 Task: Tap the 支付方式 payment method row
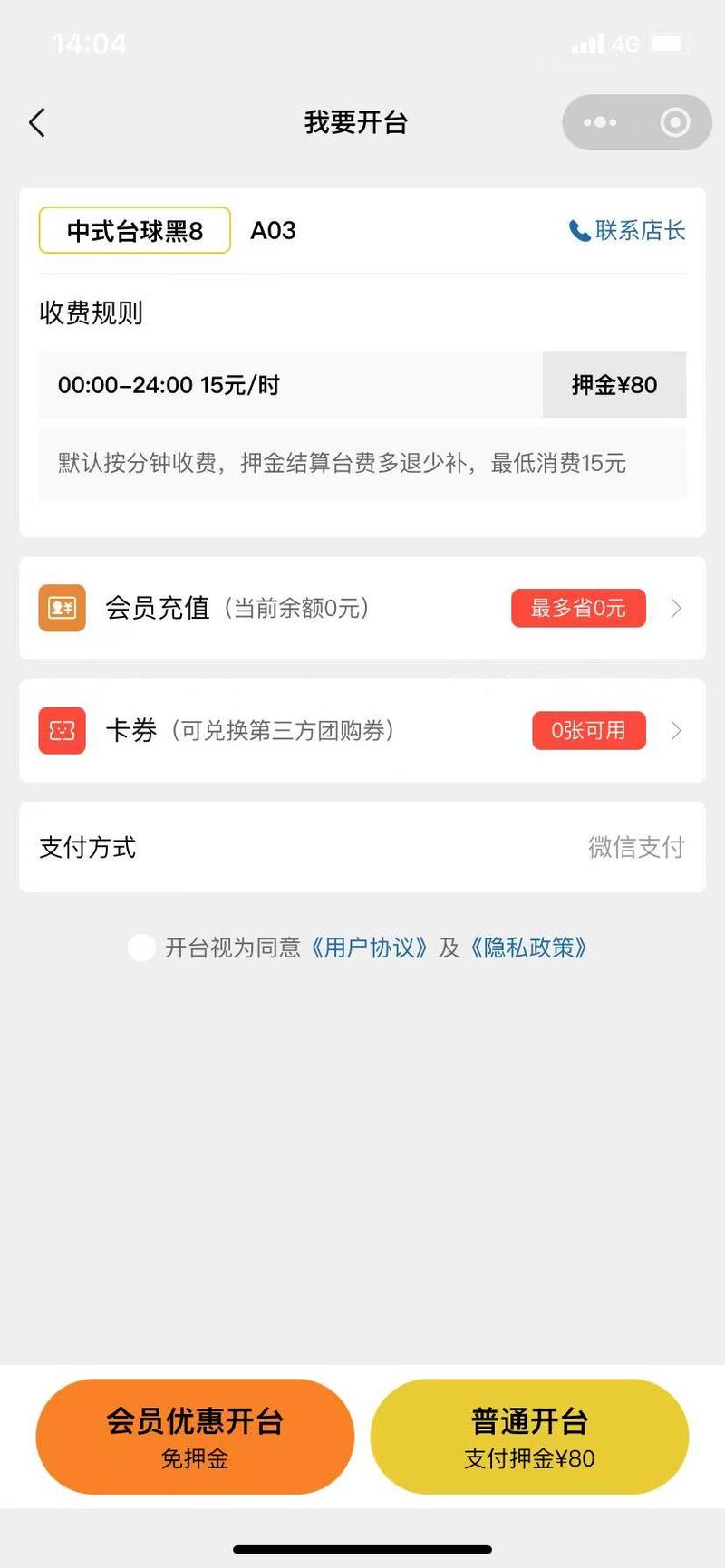pyautogui.click(x=362, y=847)
